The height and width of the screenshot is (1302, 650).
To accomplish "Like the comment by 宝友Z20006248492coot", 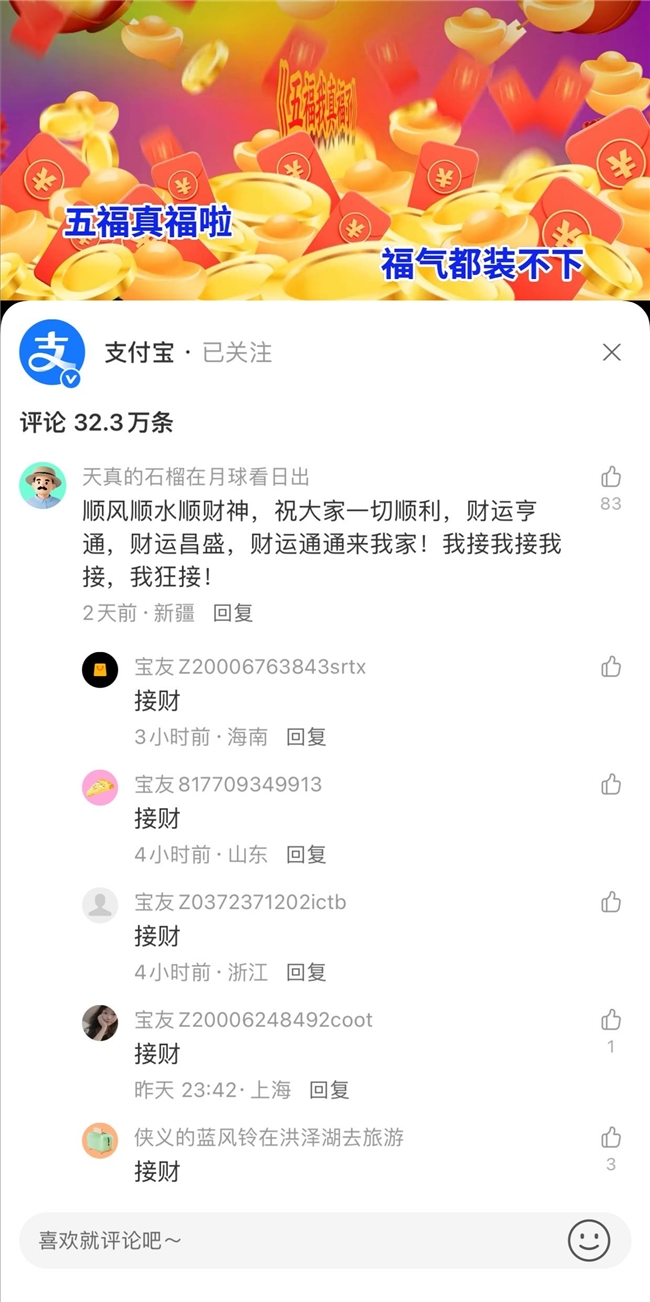I will click(611, 1020).
